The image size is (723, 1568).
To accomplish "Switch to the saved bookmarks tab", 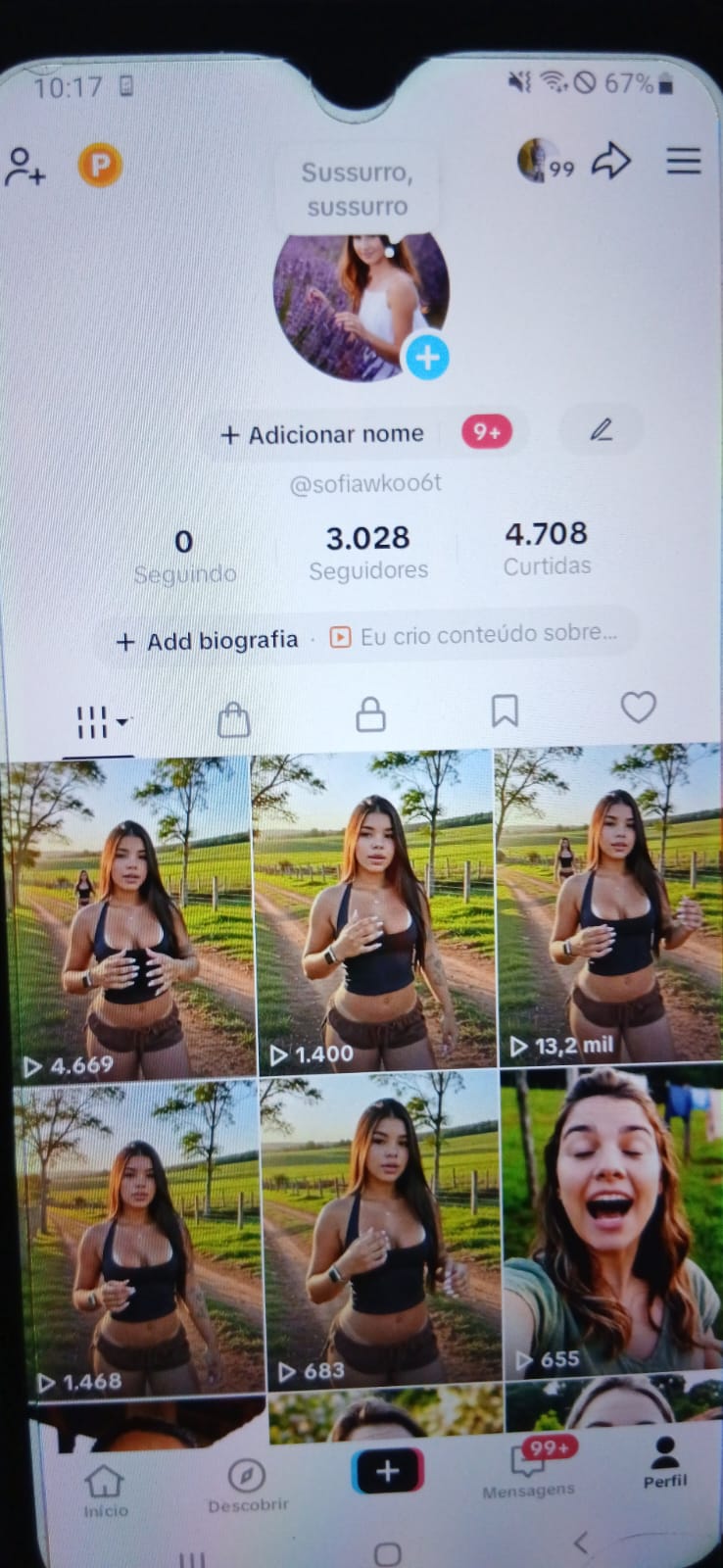I will point(505,711).
